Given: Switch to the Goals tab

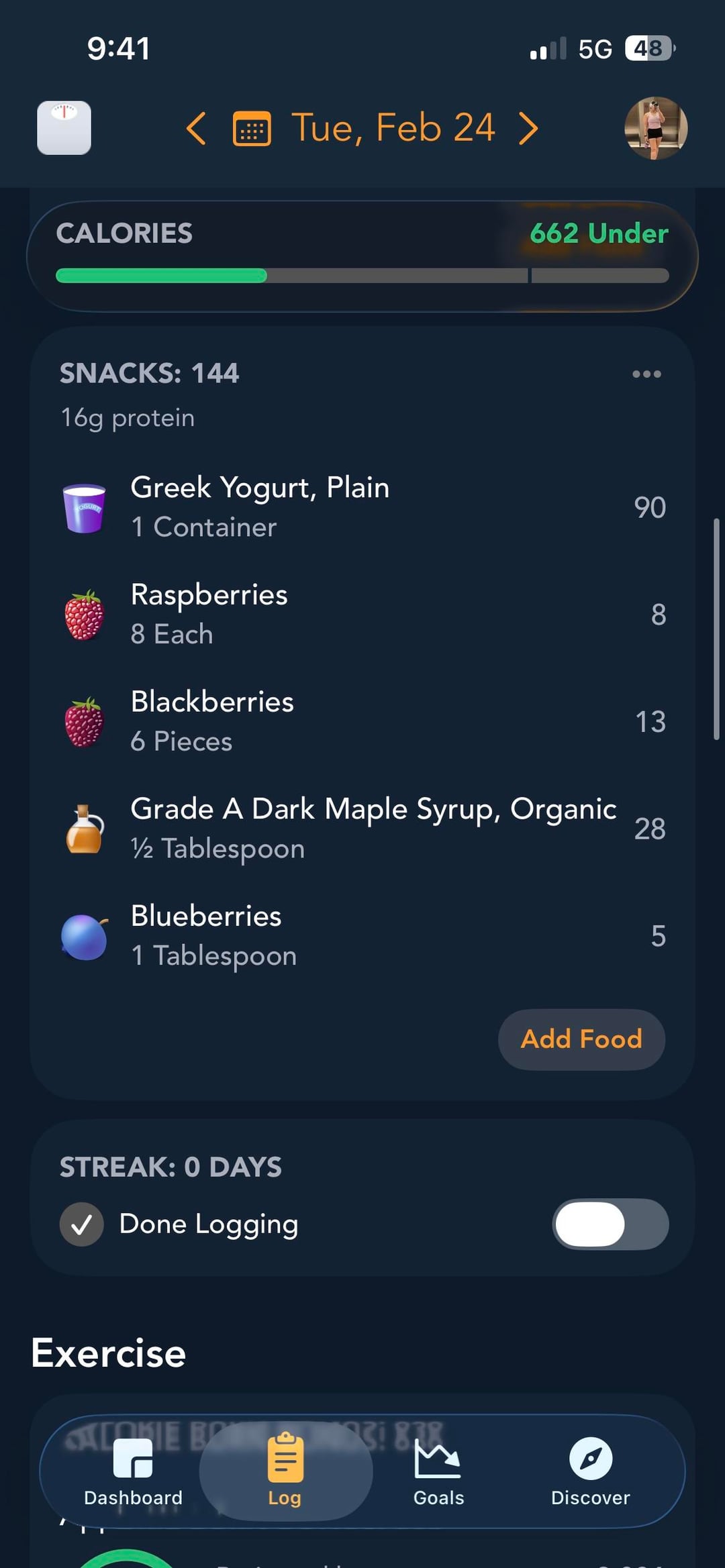Looking at the screenshot, I should click(x=438, y=1471).
